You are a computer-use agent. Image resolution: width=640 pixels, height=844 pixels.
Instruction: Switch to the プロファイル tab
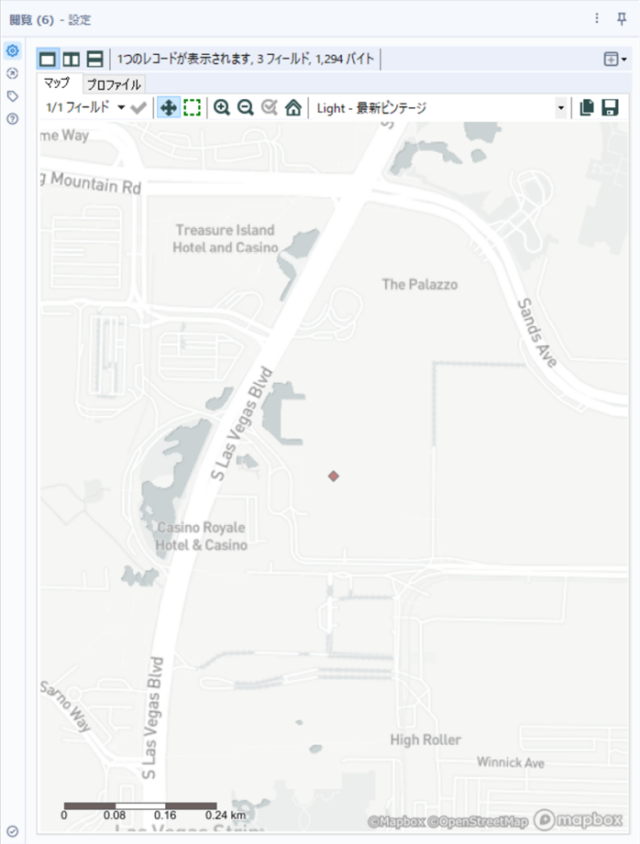pos(113,85)
